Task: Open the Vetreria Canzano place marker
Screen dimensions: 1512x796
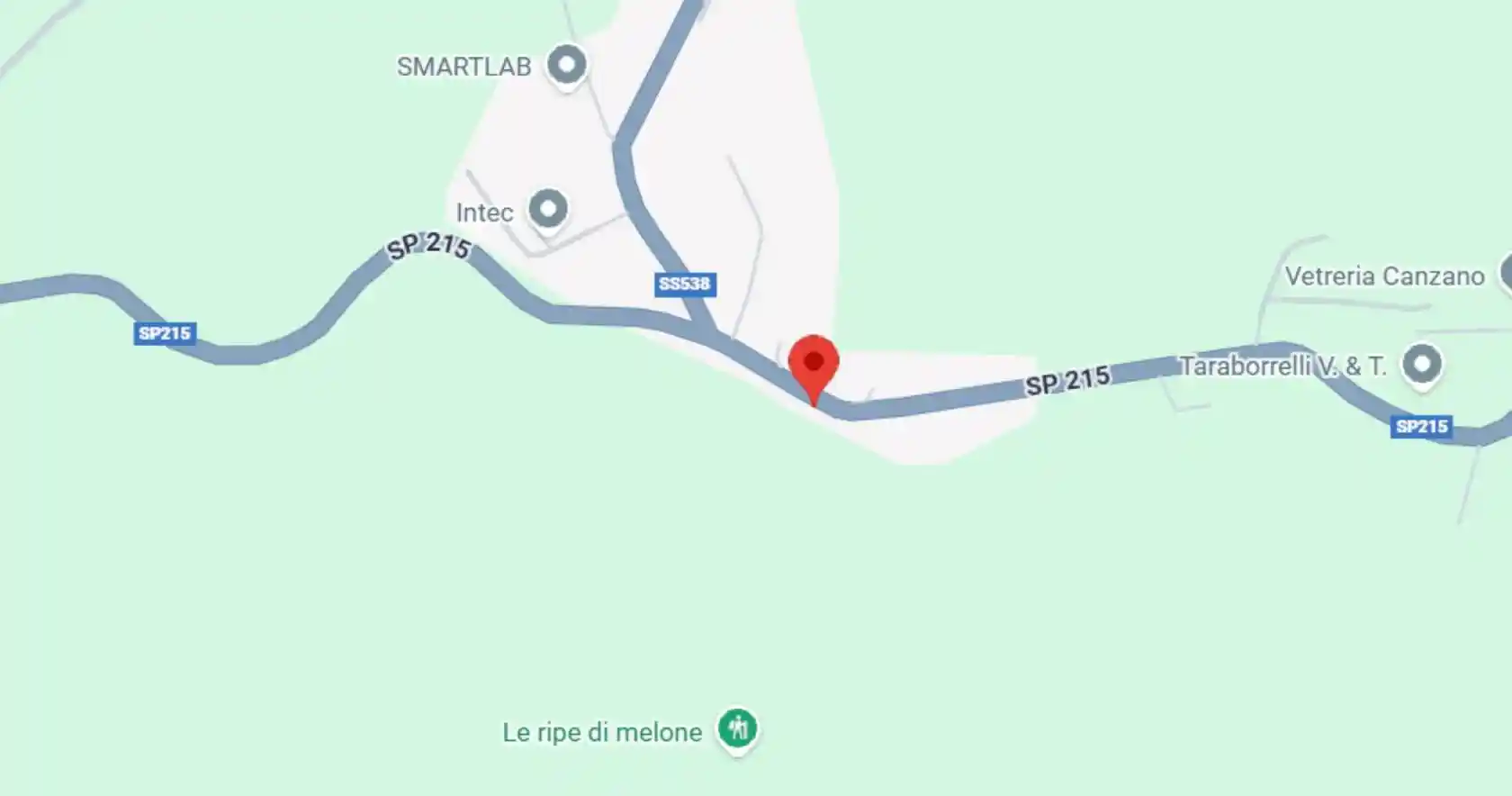Action: pos(1505,273)
